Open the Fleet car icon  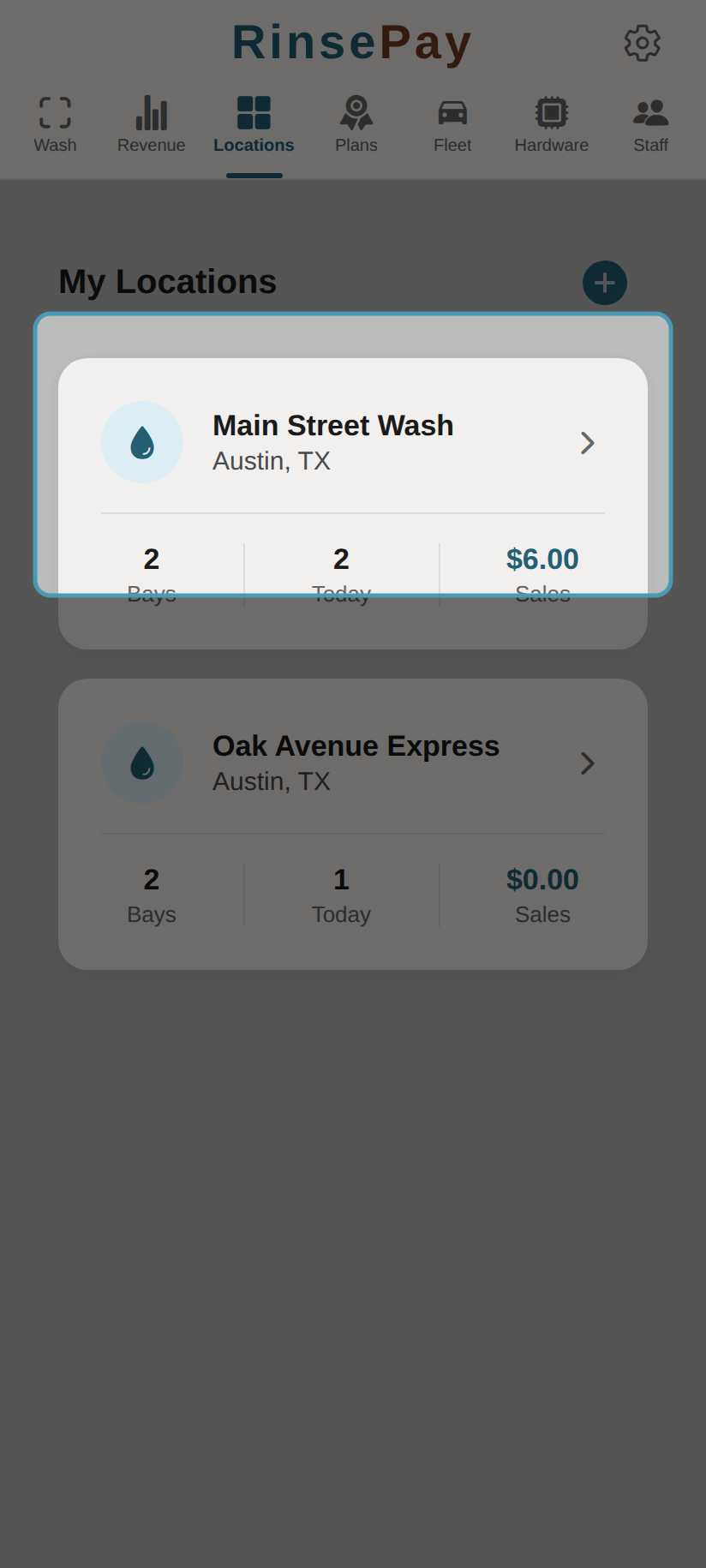[x=452, y=111]
